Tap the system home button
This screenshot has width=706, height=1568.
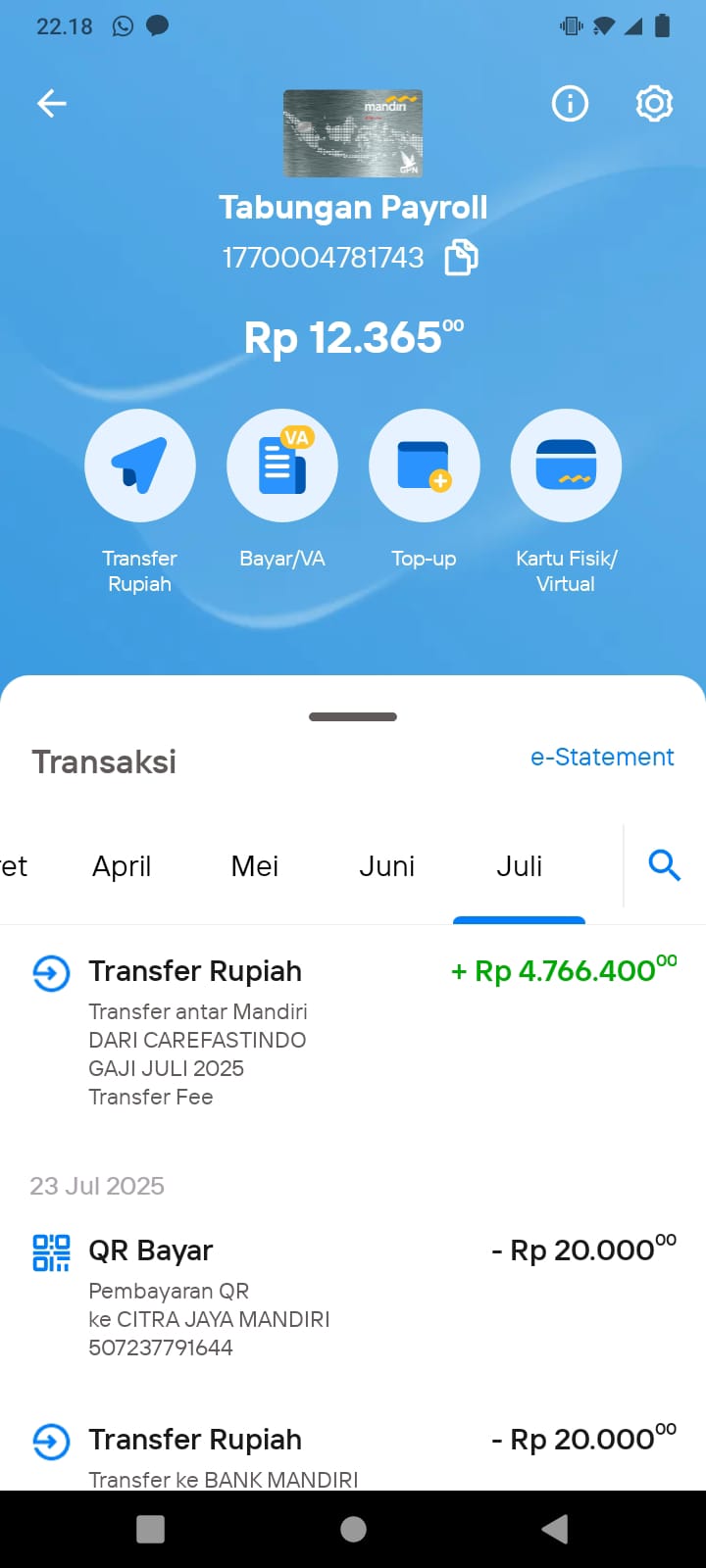tap(353, 1529)
